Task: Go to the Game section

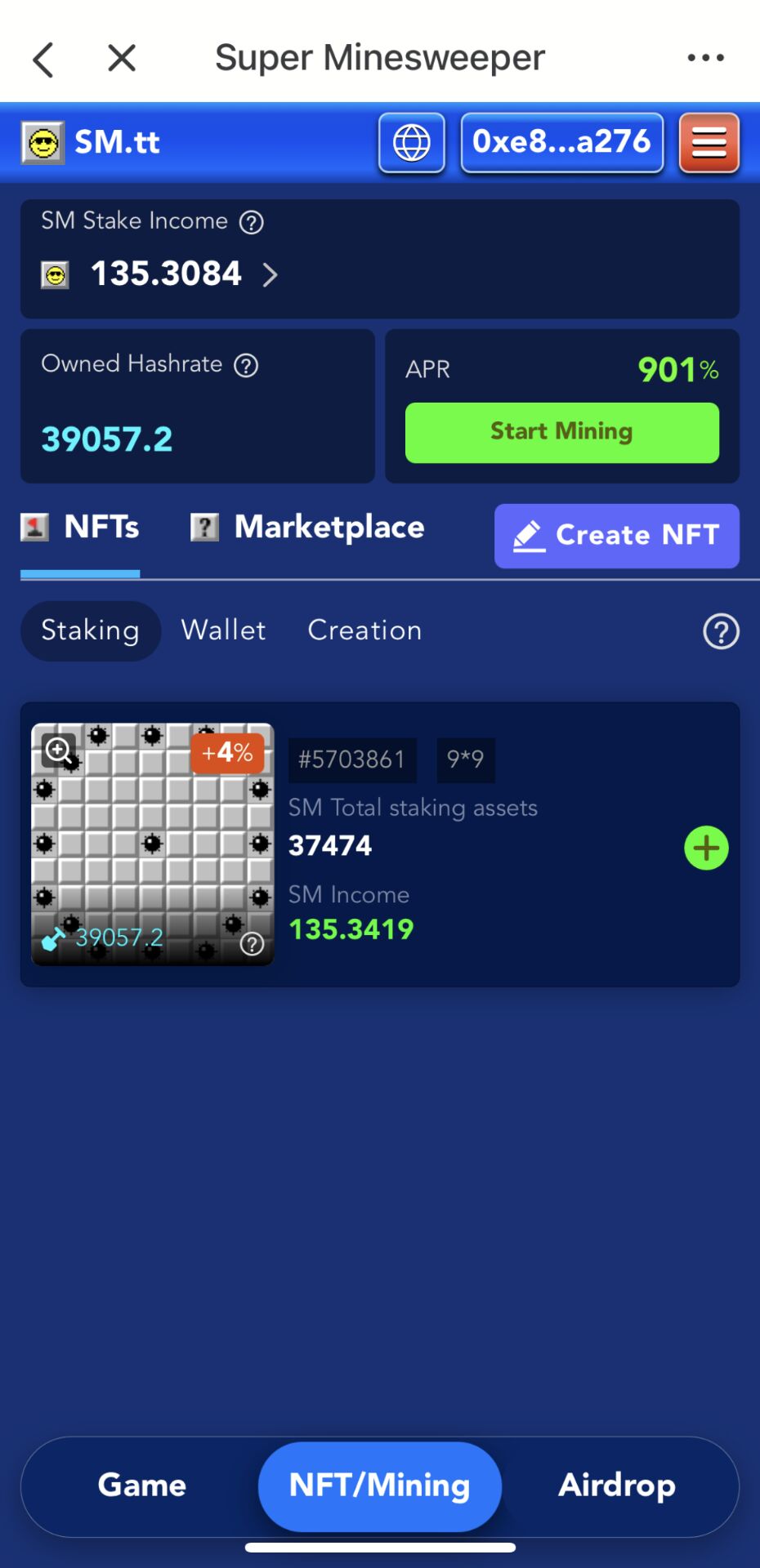Action: click(142, 1486)
